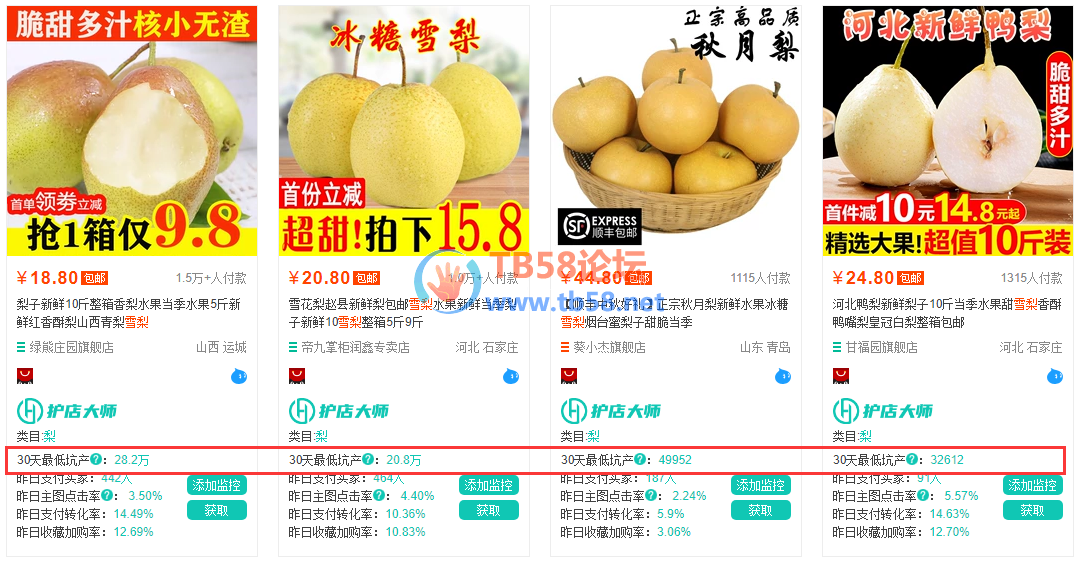Viewport: 1081px width, 563px height.
Task: Chat with the 绿熊庄园旗舰店 seller via the blue icon
Action: tap(239, 376)
